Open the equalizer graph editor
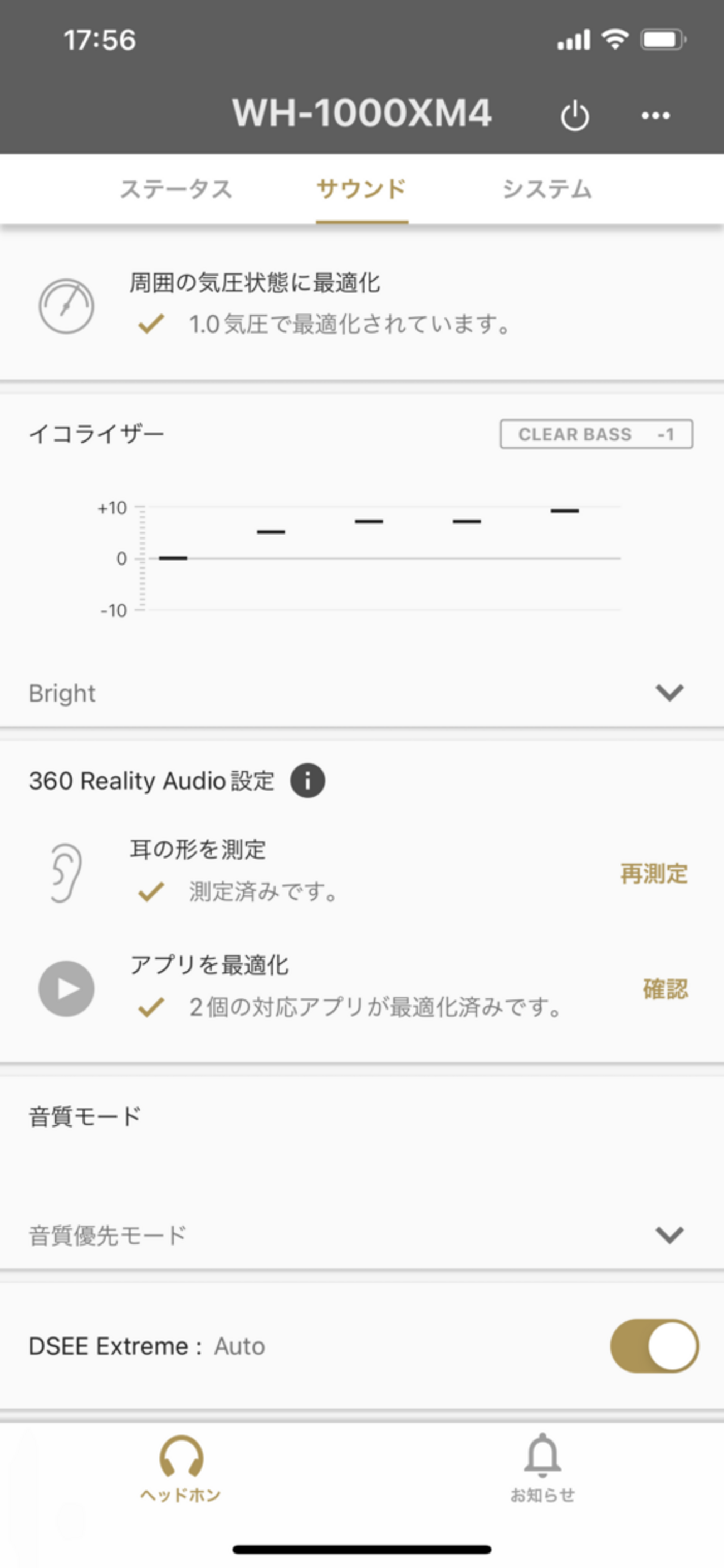This screenshot has width=724, height=1568. (x=361, y=558)
